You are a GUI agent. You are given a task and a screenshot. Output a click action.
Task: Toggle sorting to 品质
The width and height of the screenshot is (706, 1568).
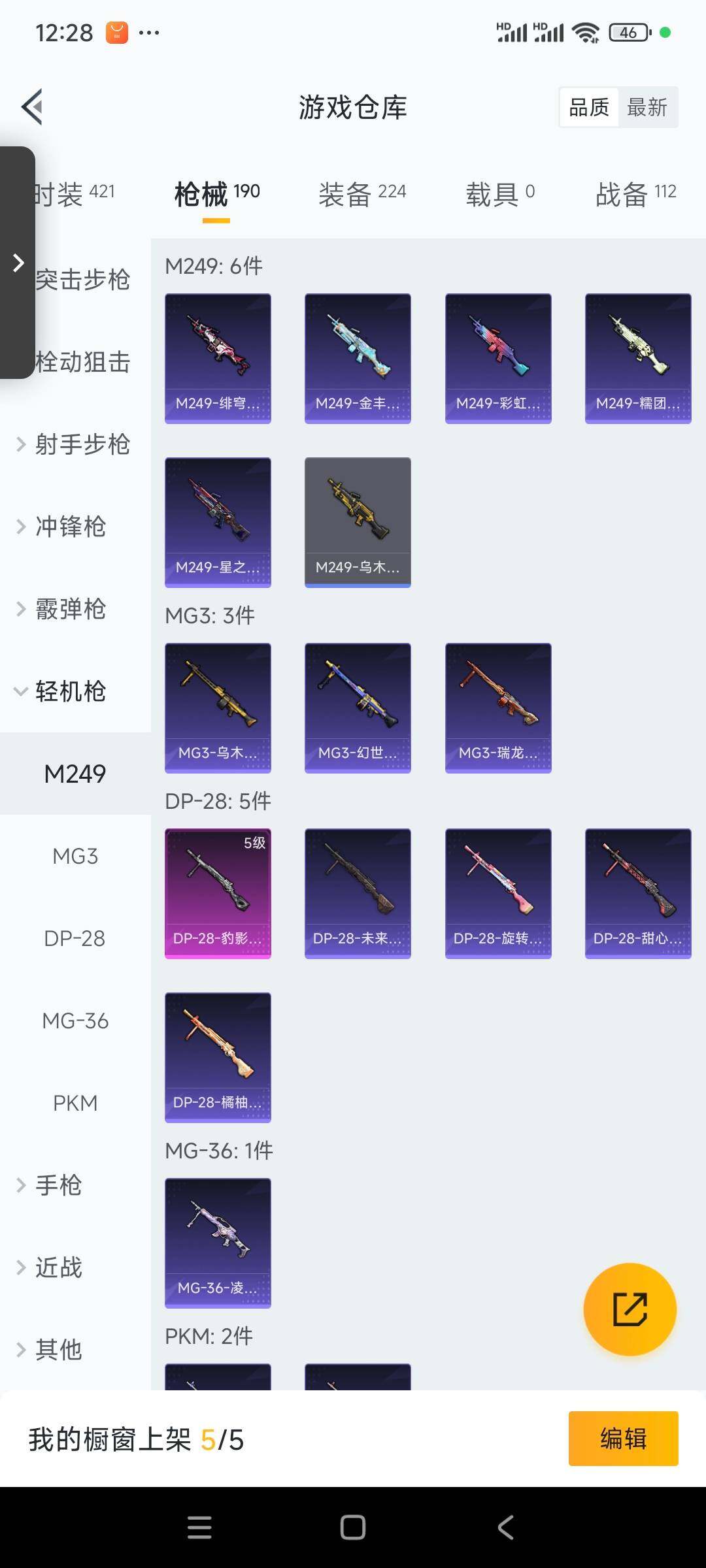[x=589, y=106]
